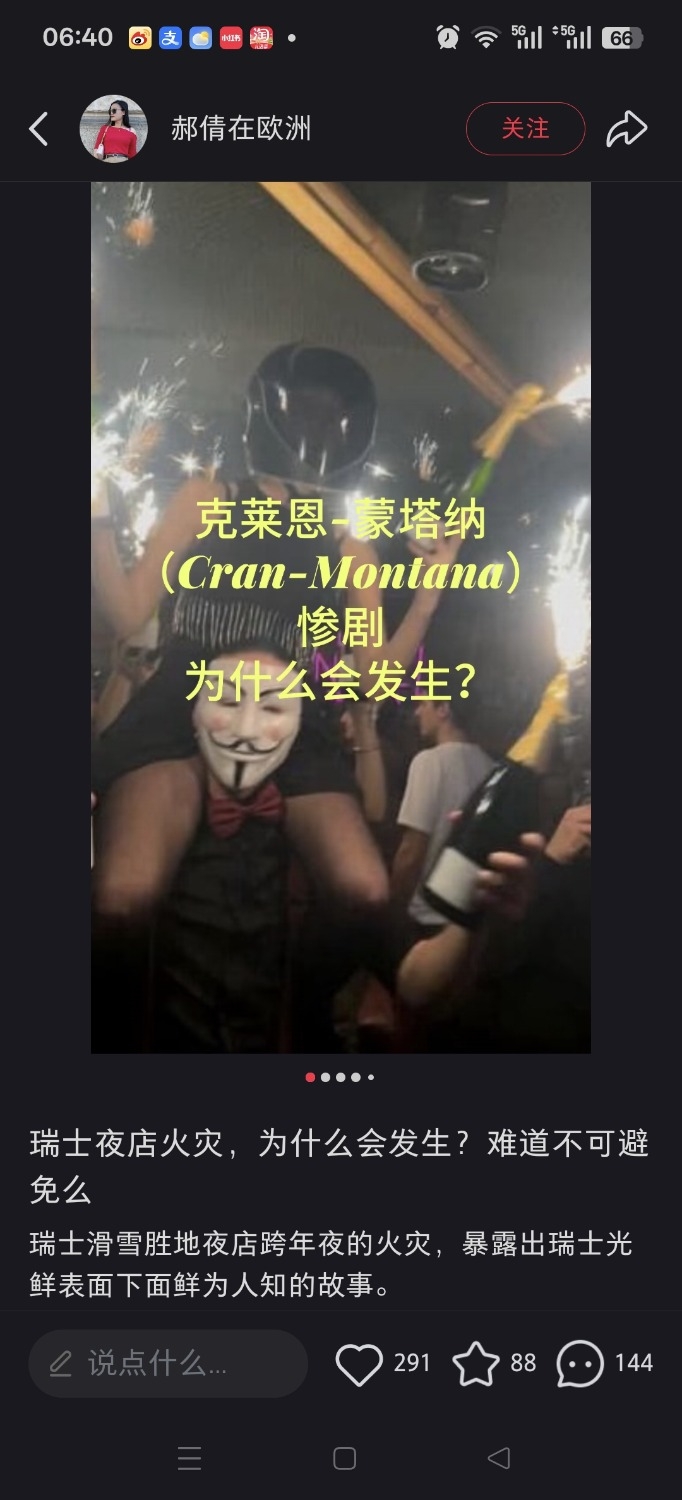Open 郝倩在欧洲's profile avatar

(x=113, y=129)
